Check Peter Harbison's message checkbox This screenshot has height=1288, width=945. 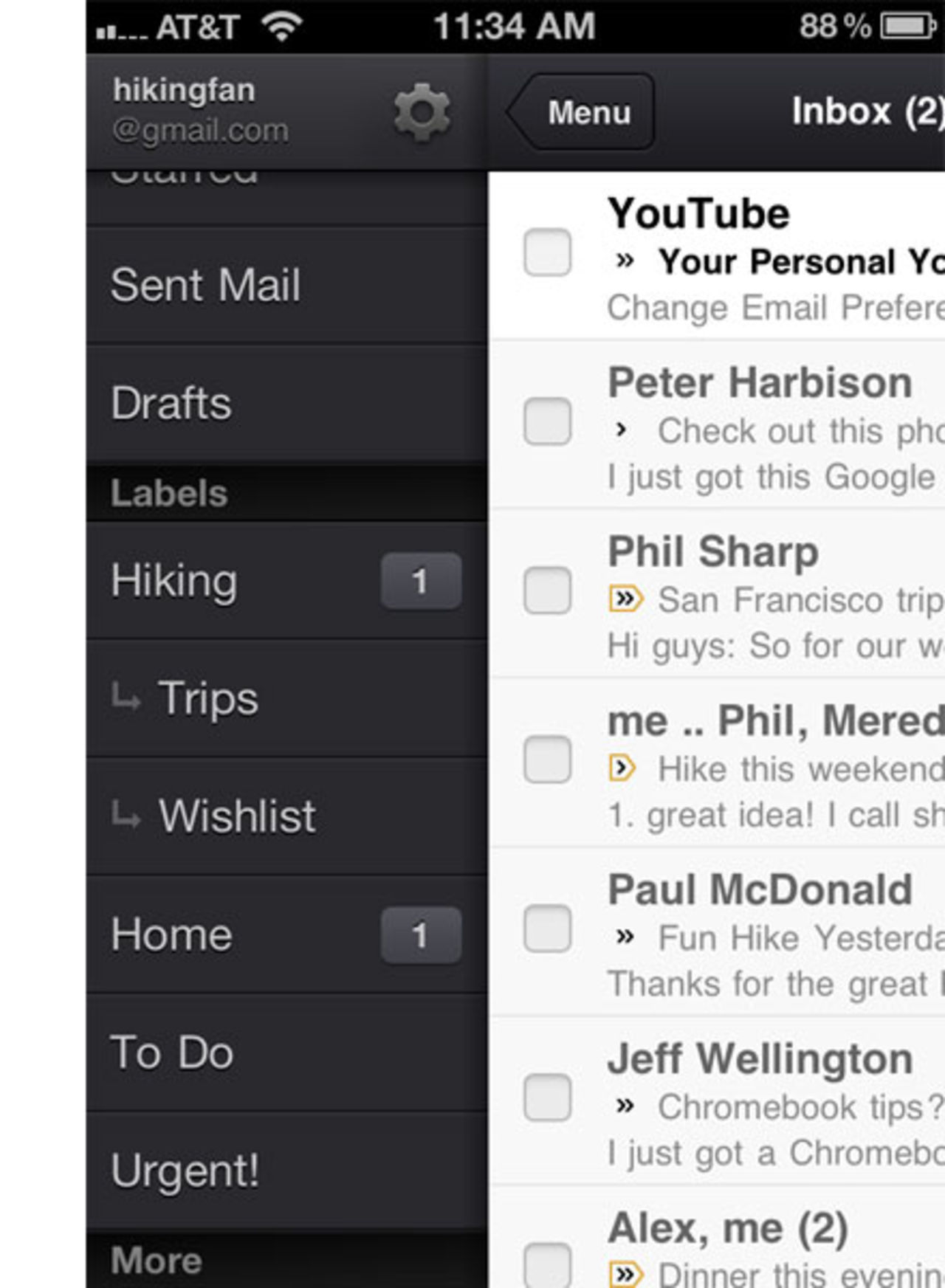(546, 422)
